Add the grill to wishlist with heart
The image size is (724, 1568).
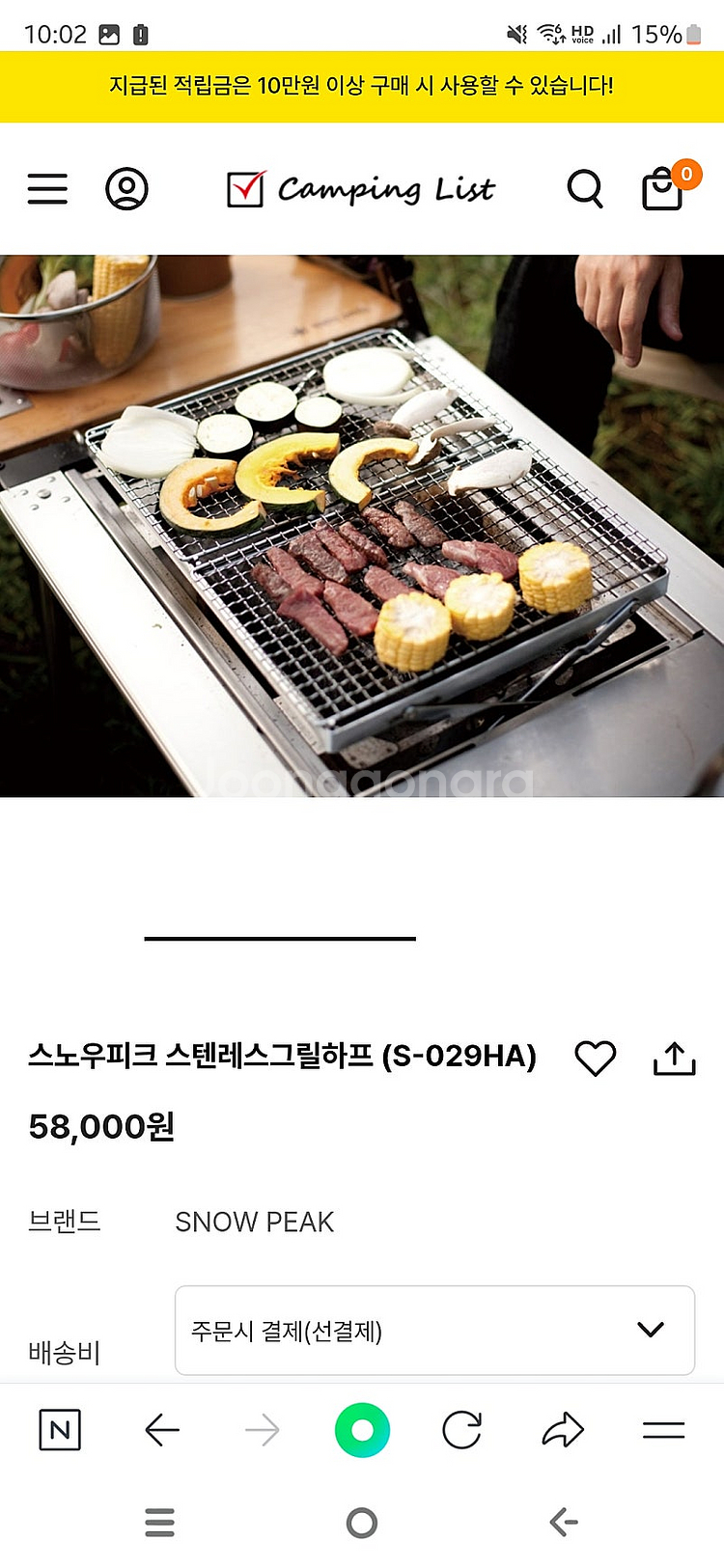coord(596,1059)
